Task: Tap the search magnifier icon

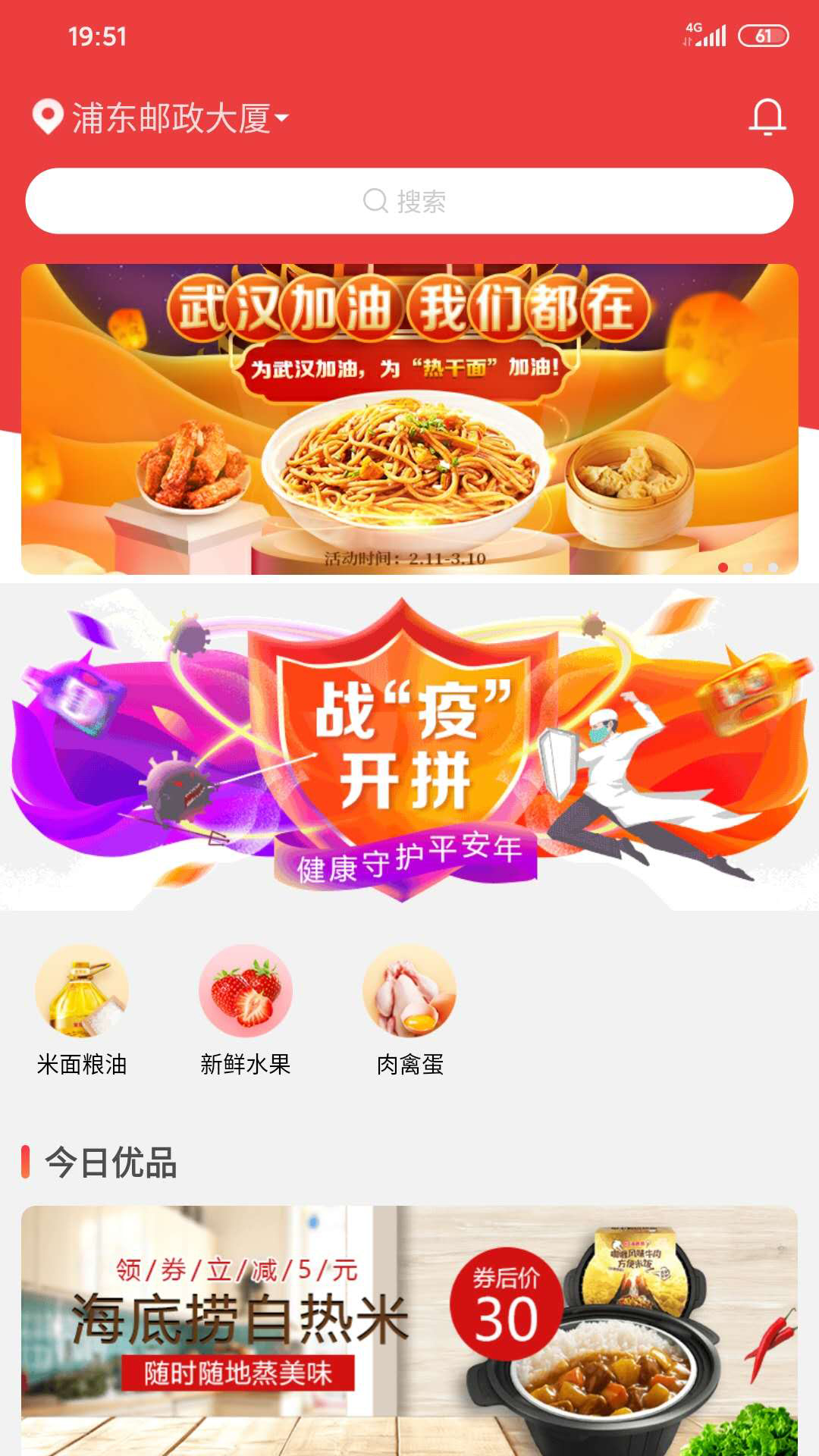Action: [375, 200]
